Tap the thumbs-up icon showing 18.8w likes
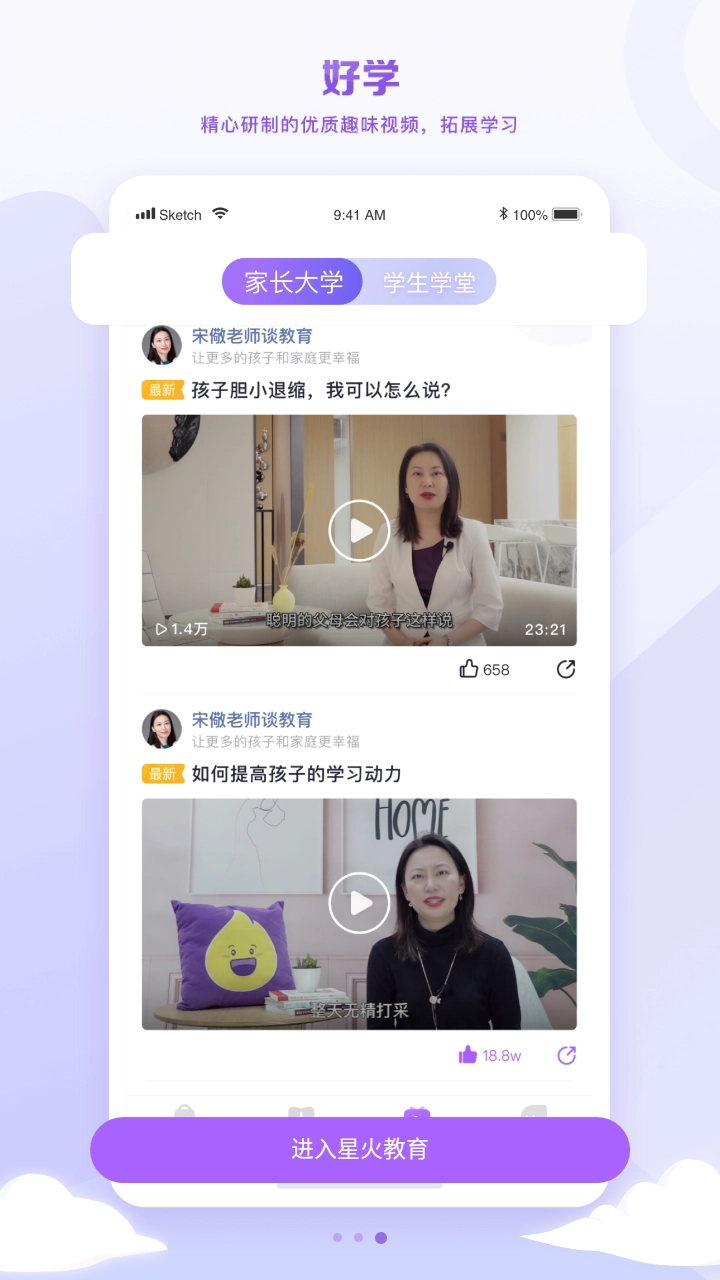The width and height of the screenshot is (720, 1280). [467, 1055]
